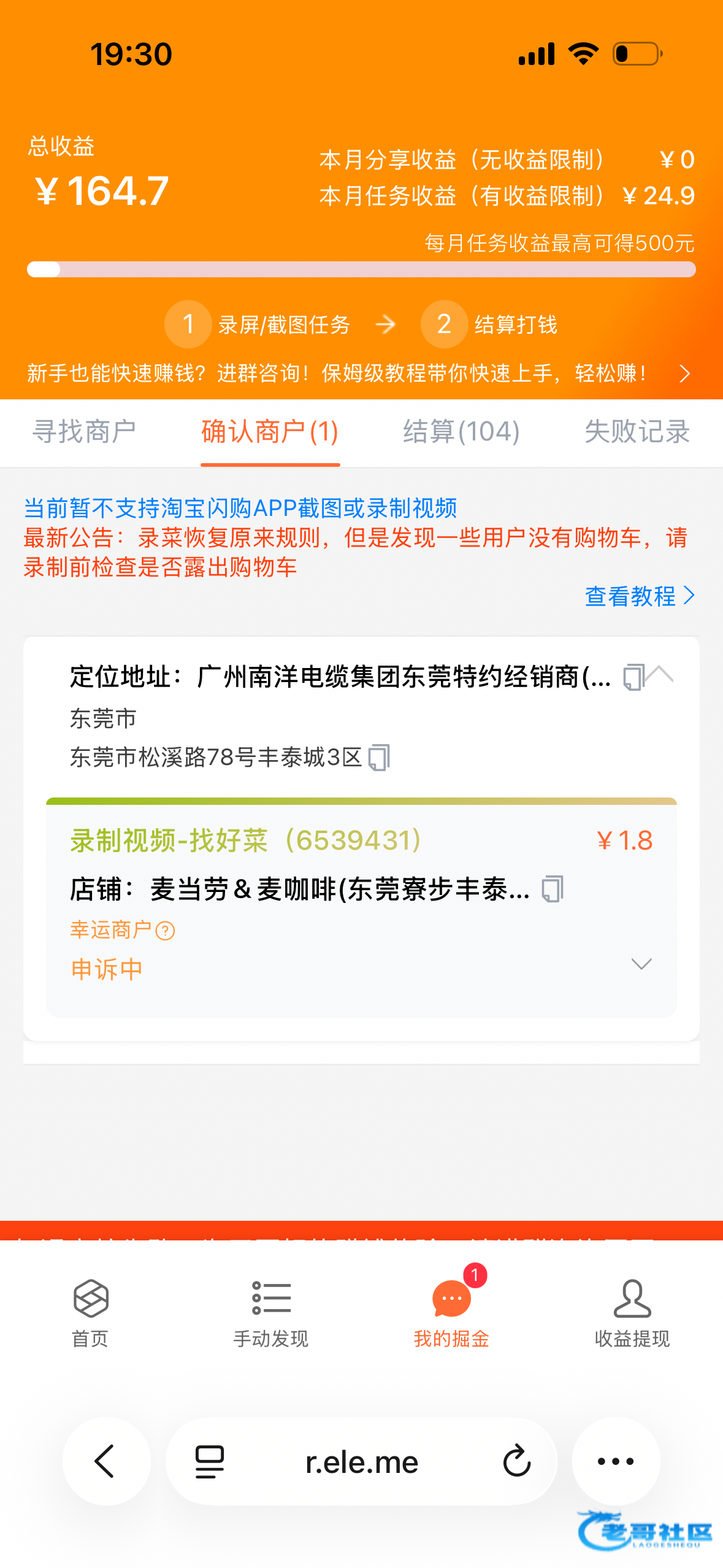
Task: Expand the 申诉中 task details
Action: (641, 964)
